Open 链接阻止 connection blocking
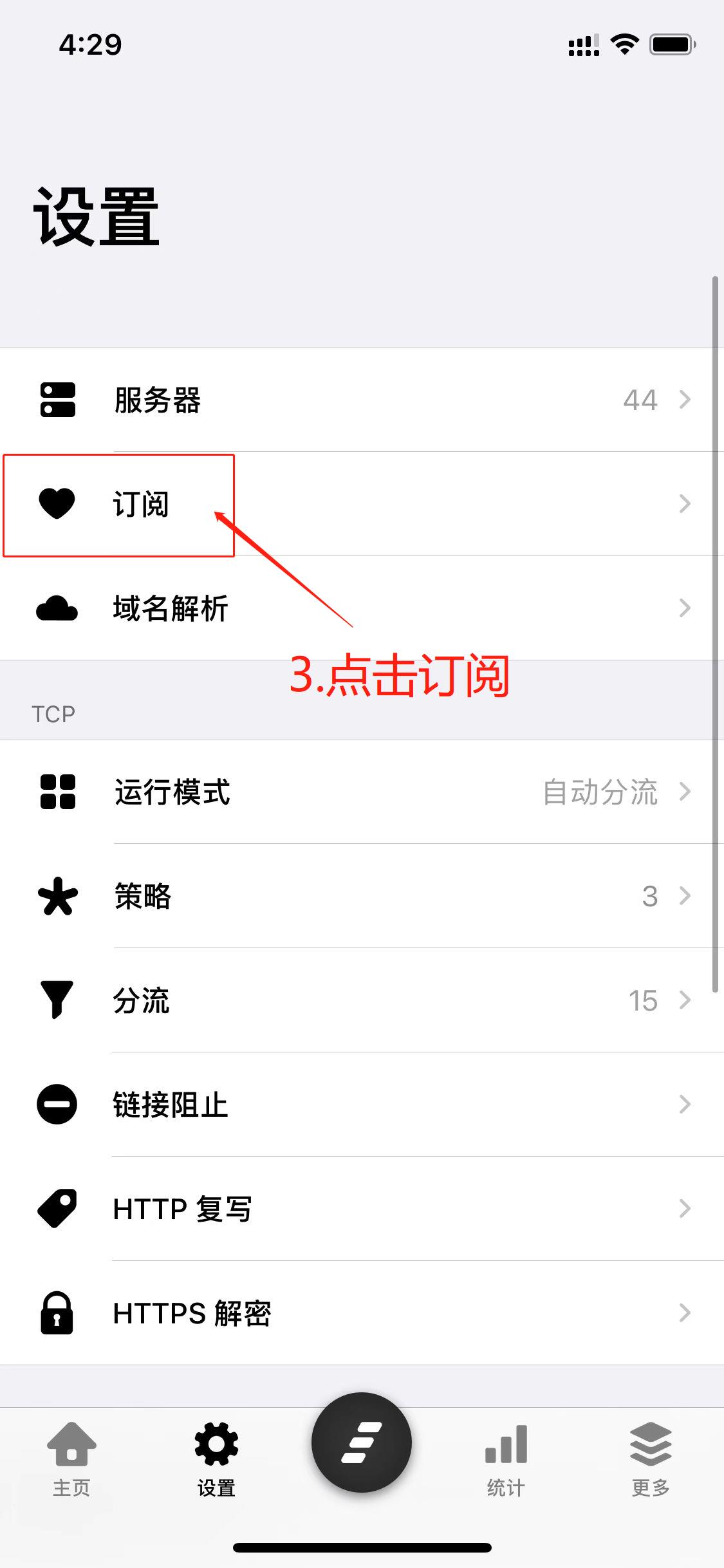Viewport: 724px width, 1568px height. click(360, 1105)
